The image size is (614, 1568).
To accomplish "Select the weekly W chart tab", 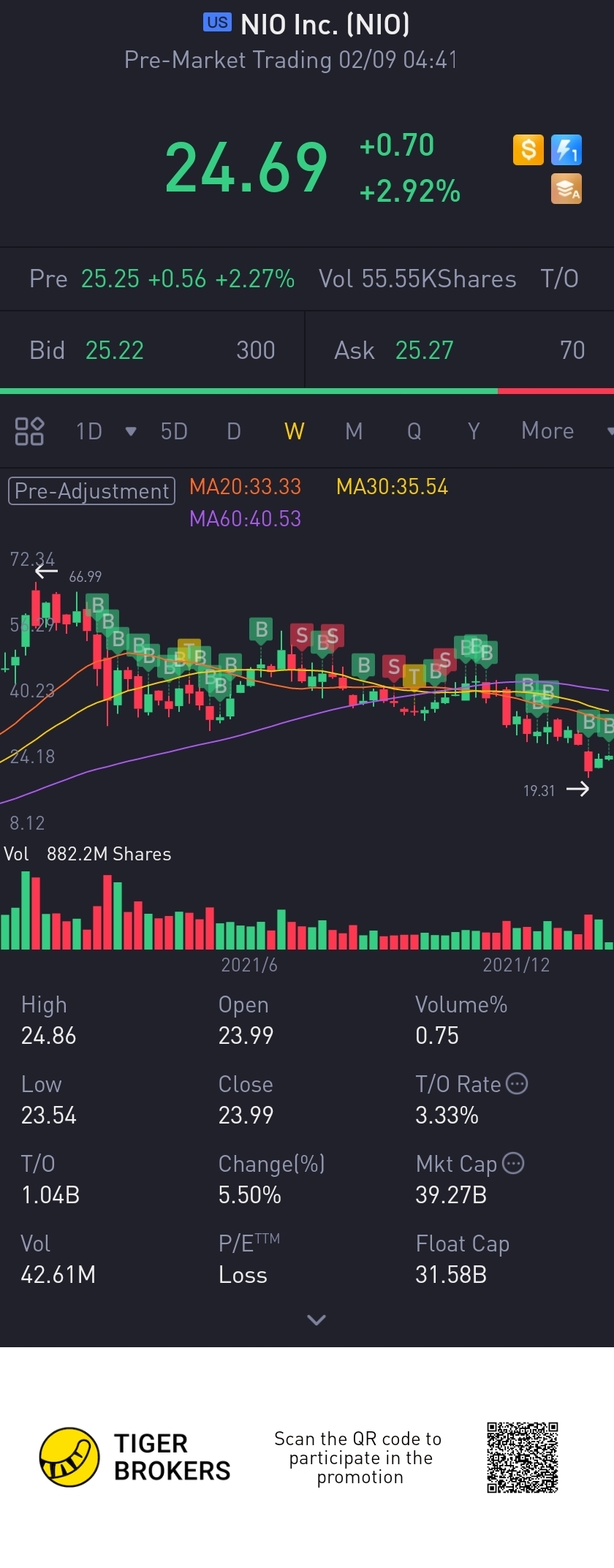I will 294,431.
